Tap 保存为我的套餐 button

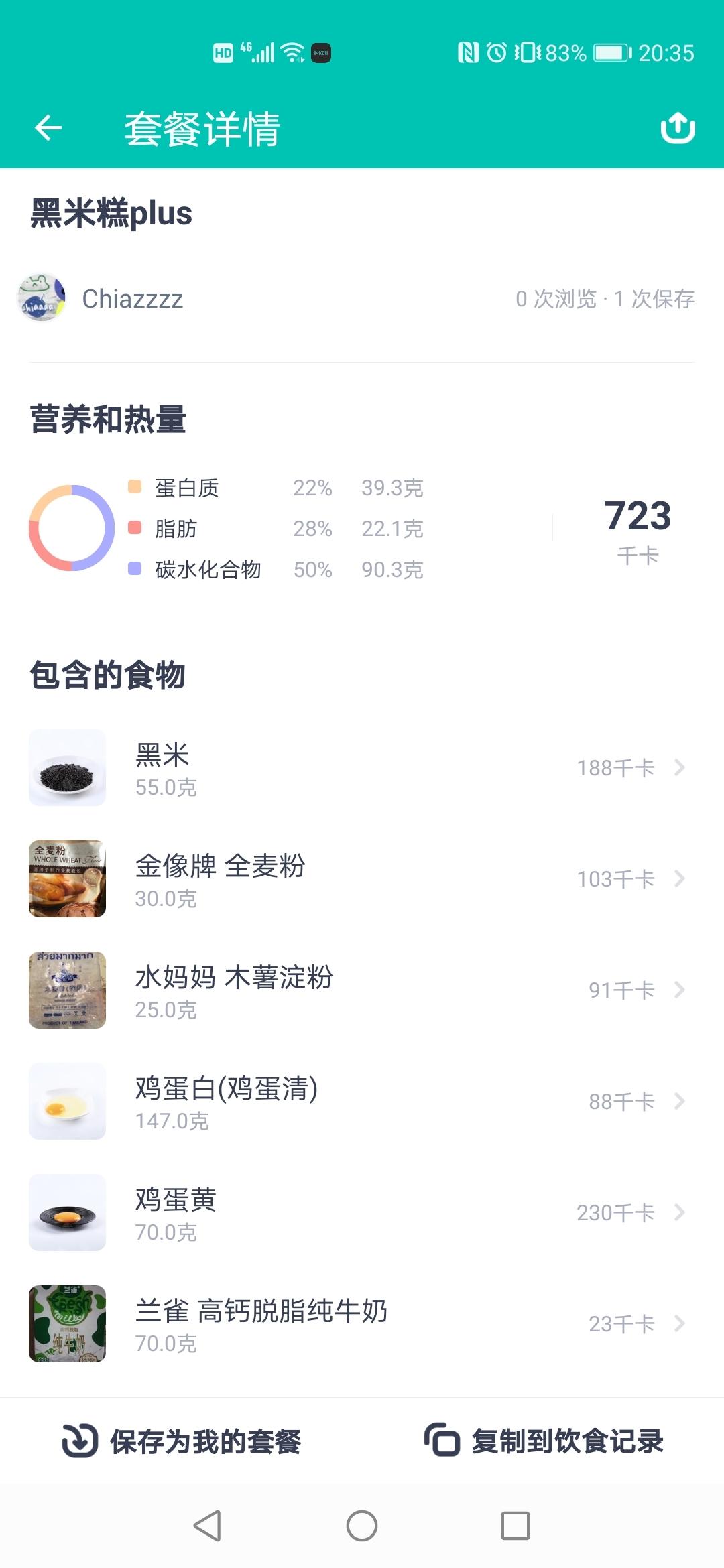tap(182, 1441)
